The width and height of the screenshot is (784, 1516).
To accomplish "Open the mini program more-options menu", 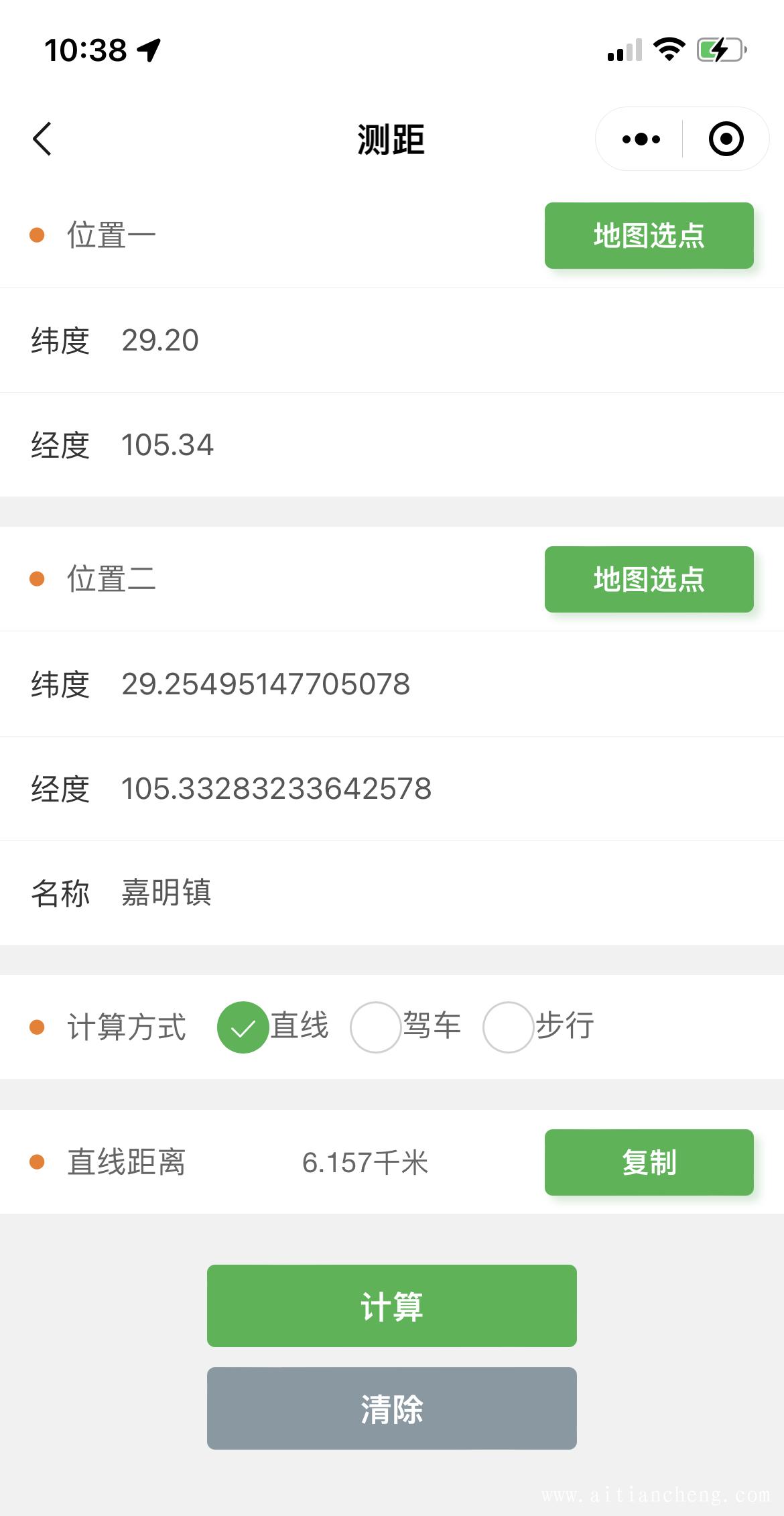I will point(641,139).
